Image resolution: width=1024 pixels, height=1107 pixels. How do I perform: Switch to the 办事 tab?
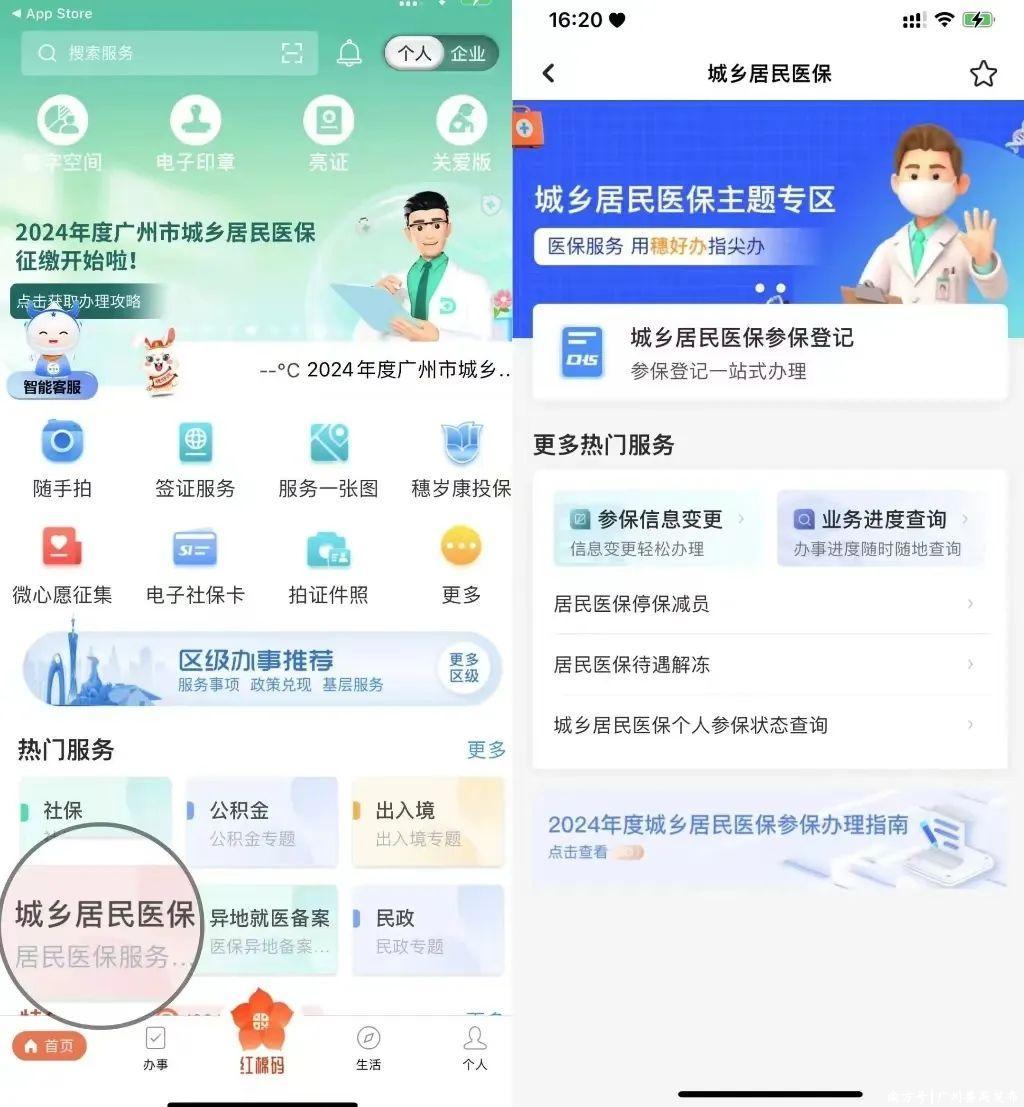155,1047
